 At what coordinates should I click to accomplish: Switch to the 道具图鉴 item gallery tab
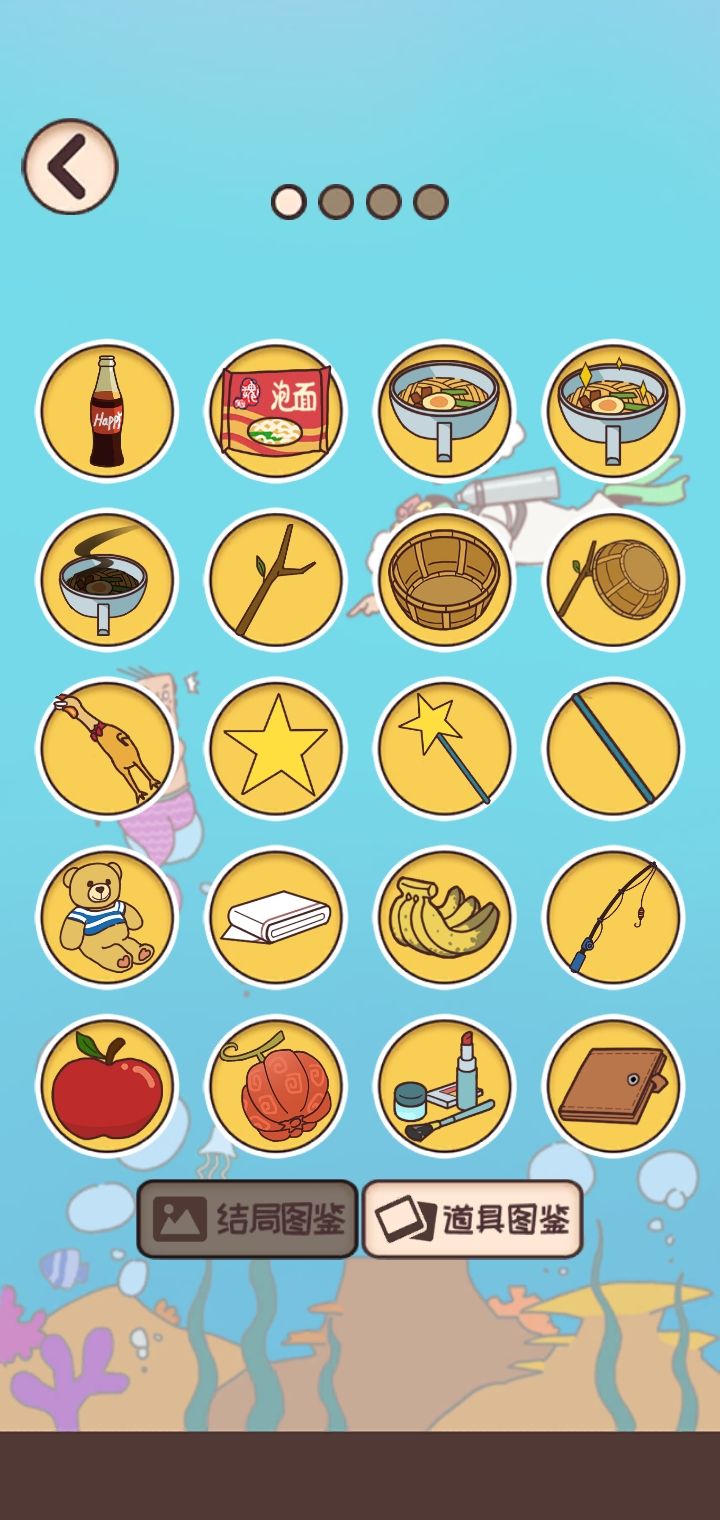[474, 1217]
